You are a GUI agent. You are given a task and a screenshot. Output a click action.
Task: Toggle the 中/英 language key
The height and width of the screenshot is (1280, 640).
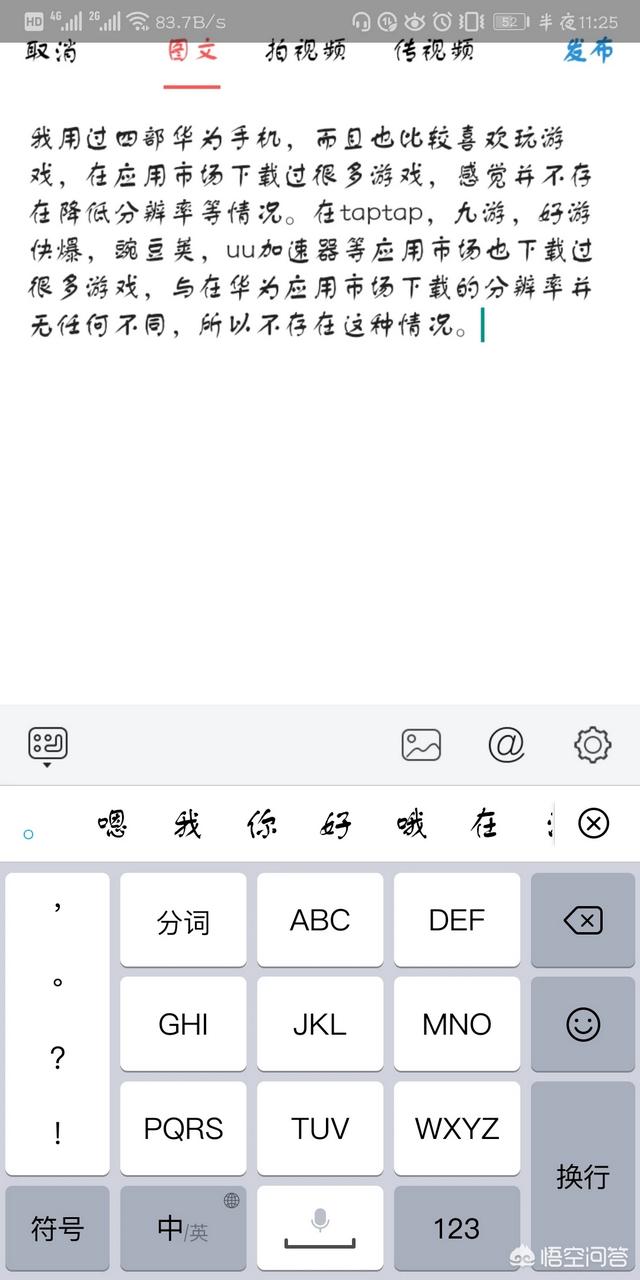[x=183, y=1229]
